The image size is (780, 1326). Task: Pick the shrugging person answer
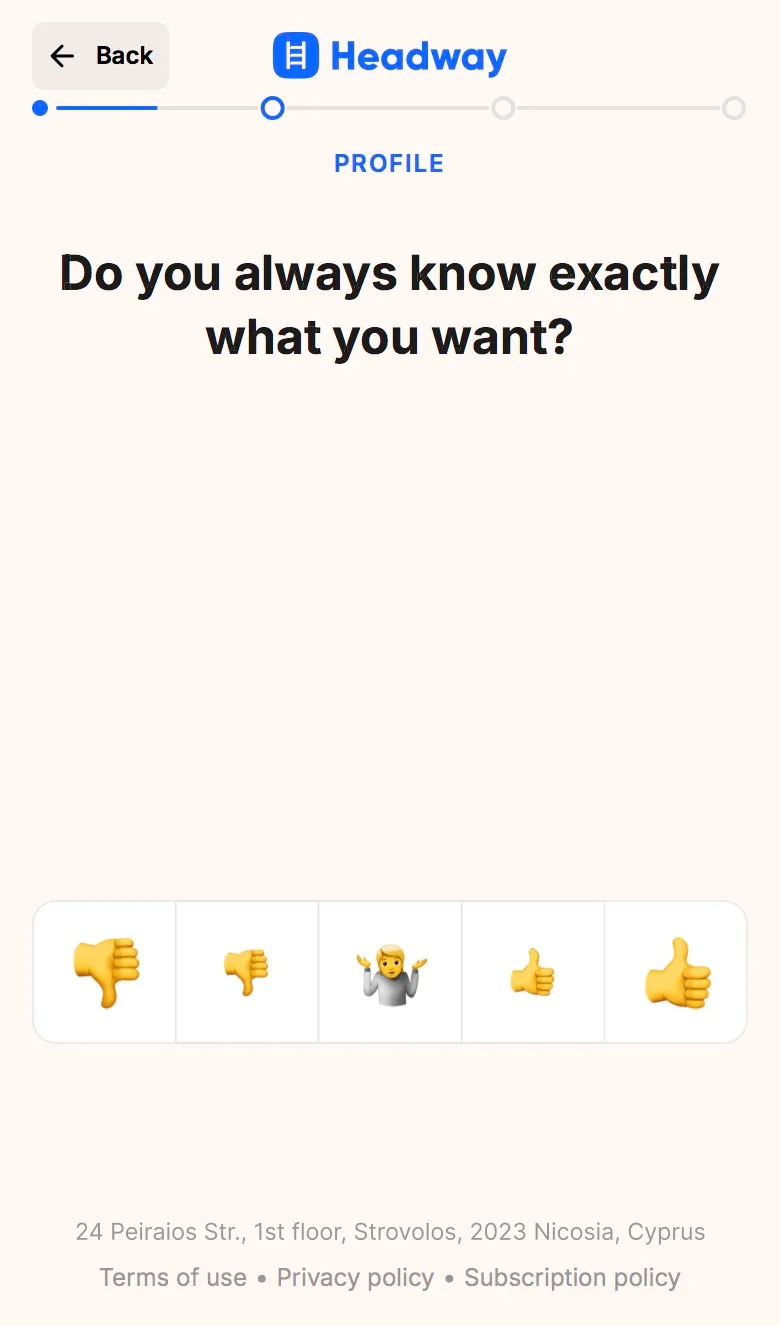coord(390,972)
